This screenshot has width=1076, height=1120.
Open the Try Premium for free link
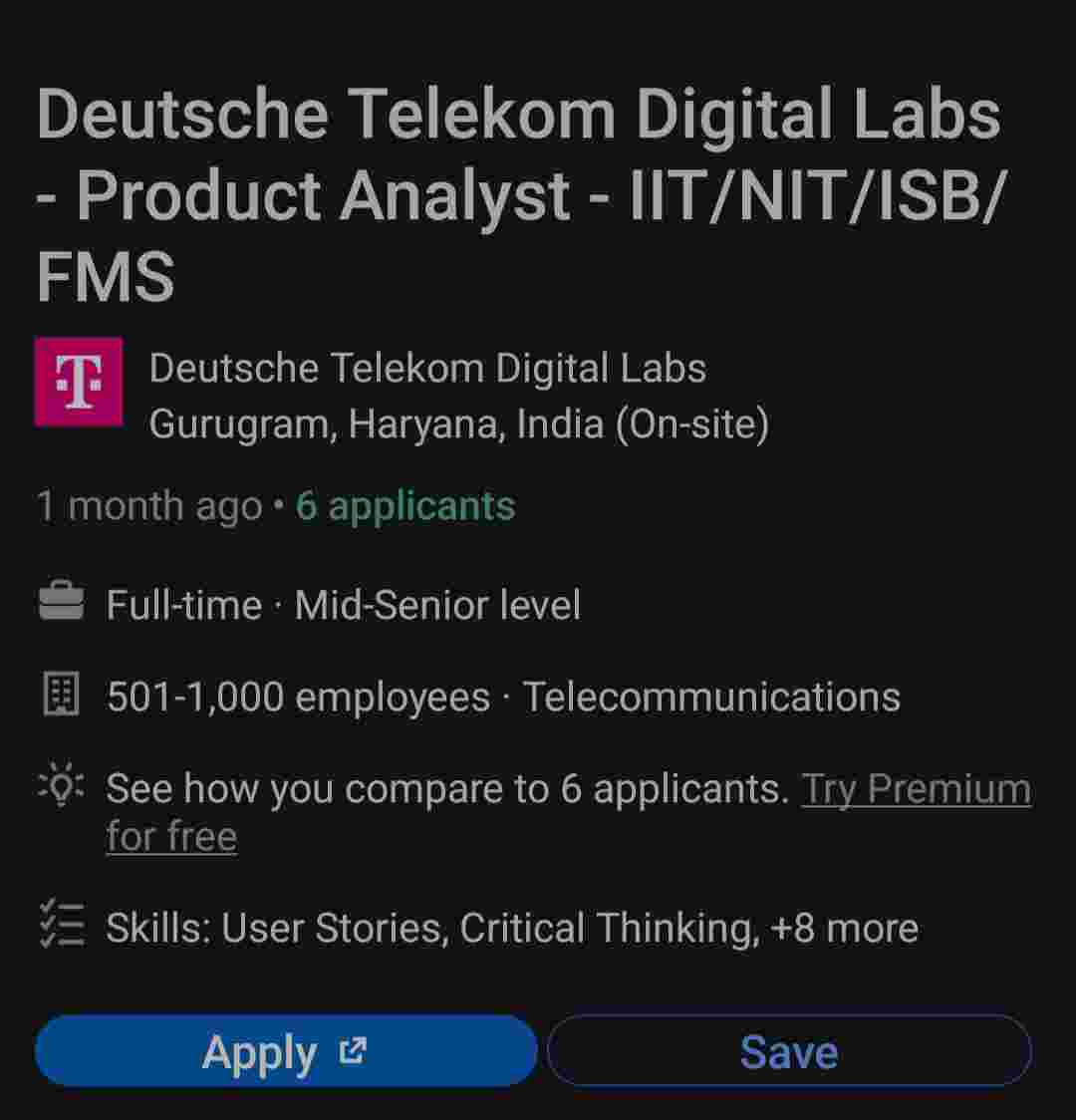916,789
